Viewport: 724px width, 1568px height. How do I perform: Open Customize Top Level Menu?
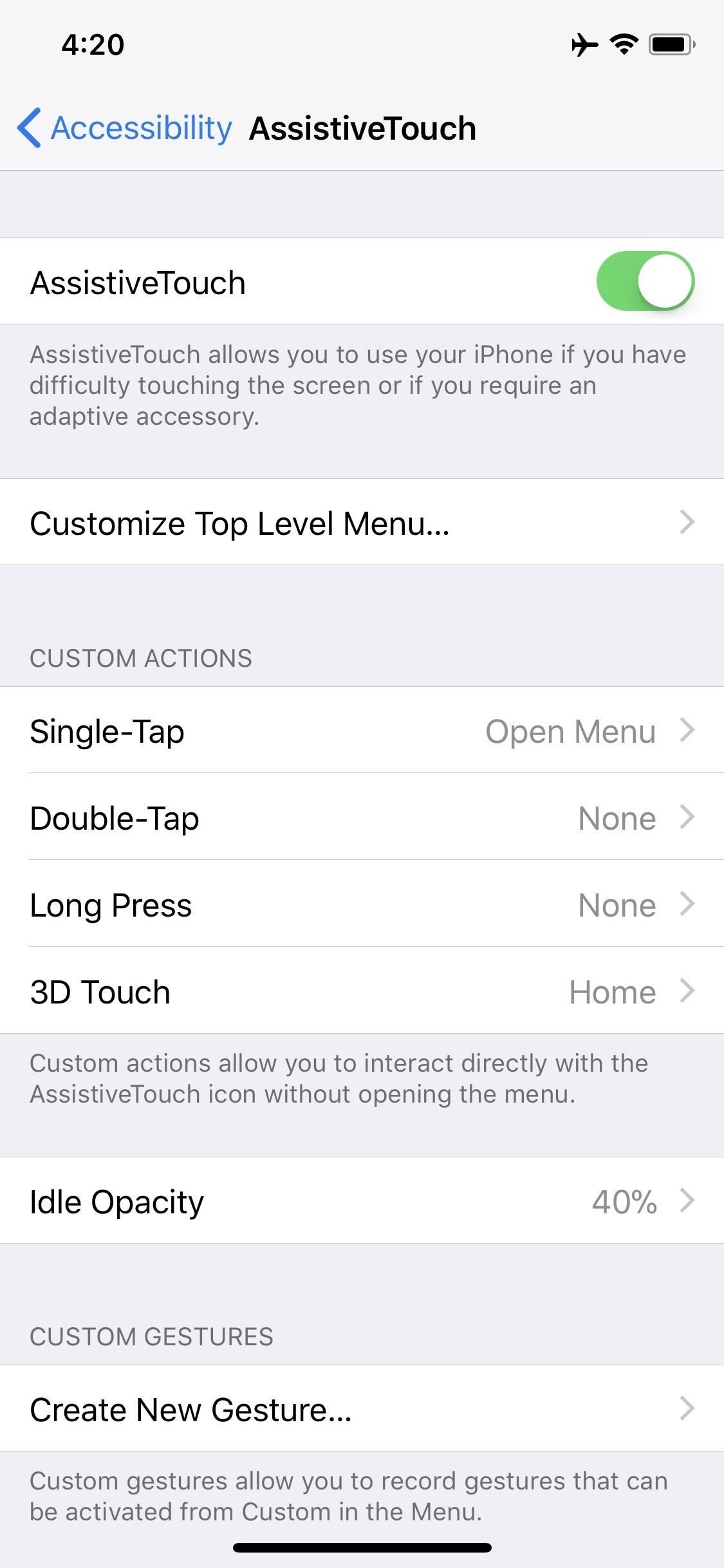[362, 522]
